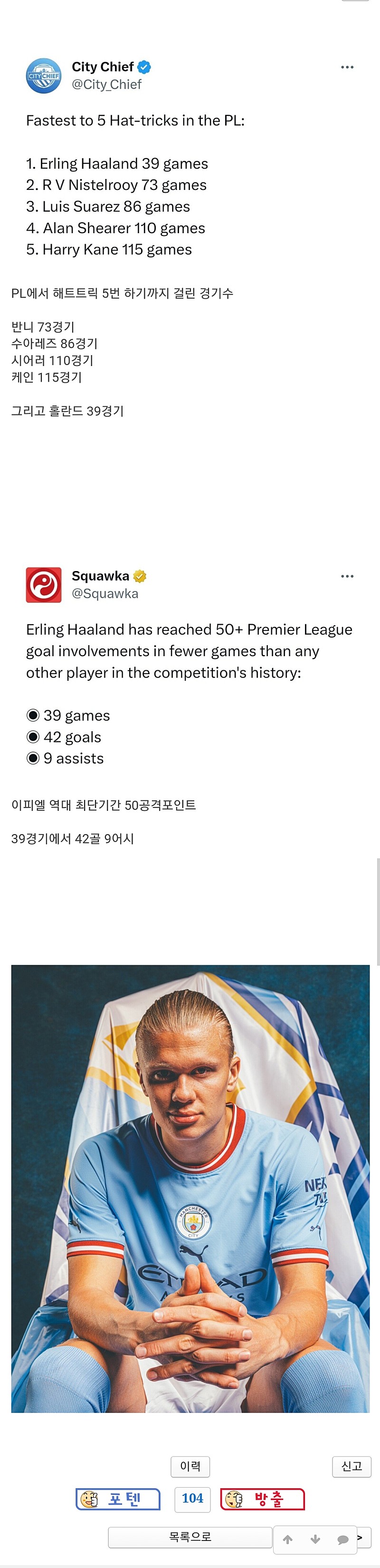380x1568 pixels.
Task: Jump to bottom with down arrow
Action: point(315,1540)
